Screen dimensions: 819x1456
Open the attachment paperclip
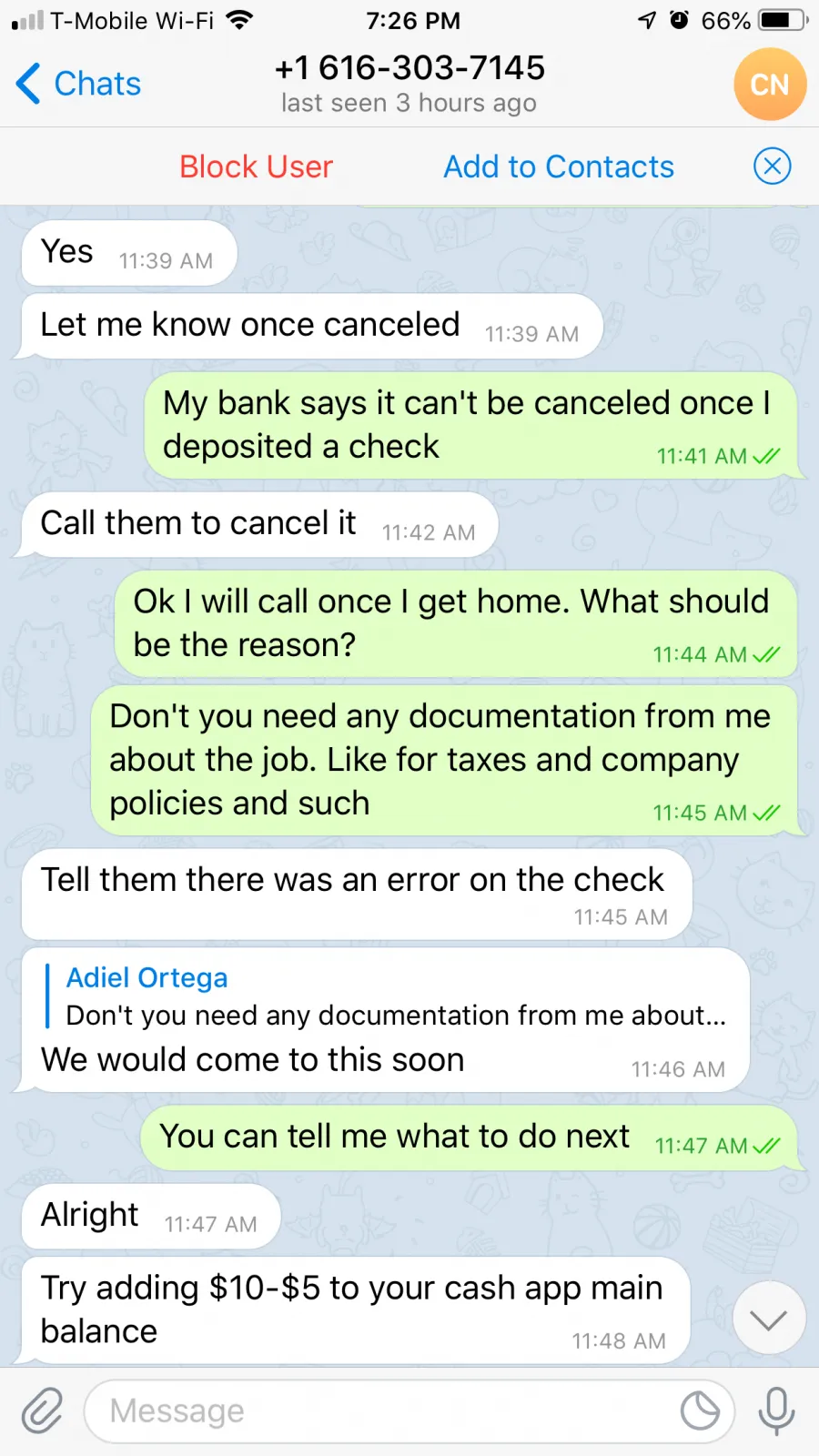click(x=42, y=1410)
